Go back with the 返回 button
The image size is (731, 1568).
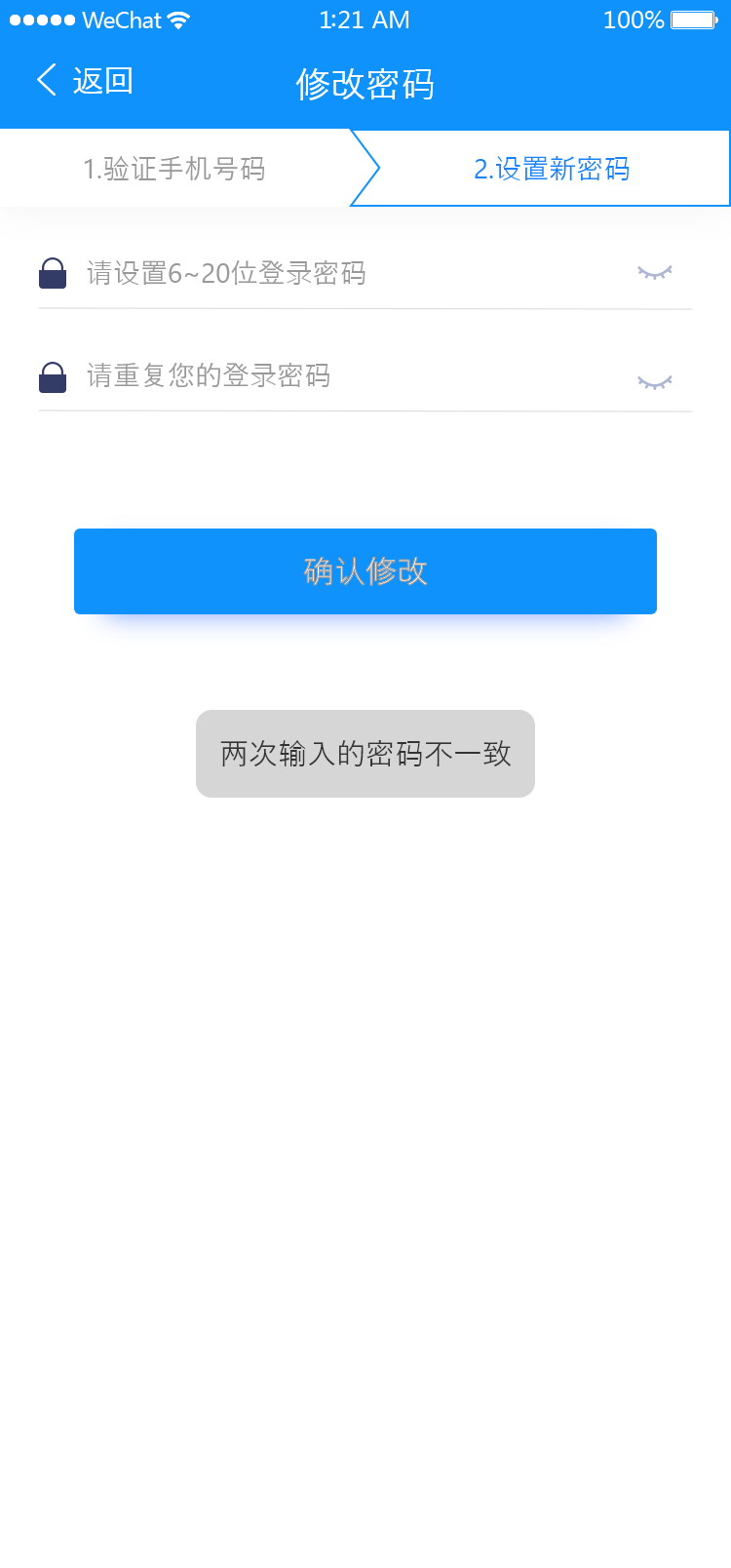(85, 81)
